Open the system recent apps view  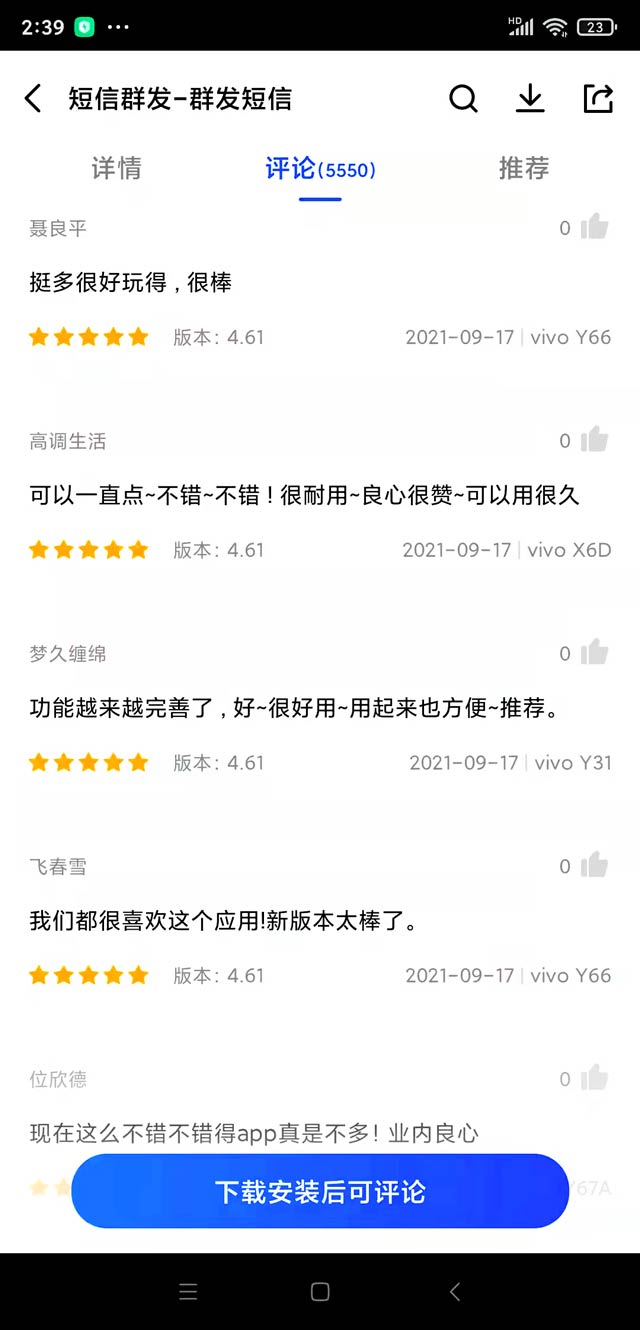[x=188, y=1292]
